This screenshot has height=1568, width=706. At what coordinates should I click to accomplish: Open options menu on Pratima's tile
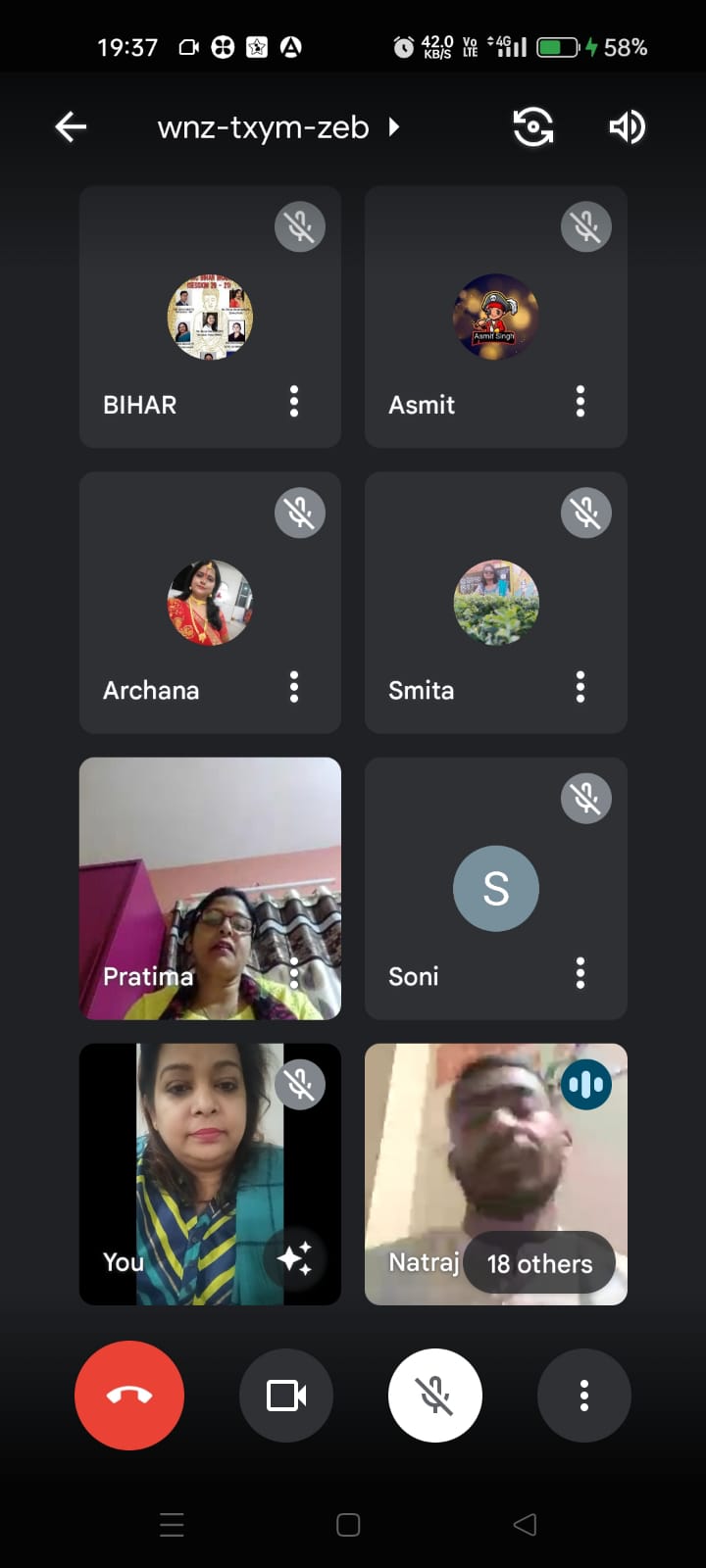[294, 973]
